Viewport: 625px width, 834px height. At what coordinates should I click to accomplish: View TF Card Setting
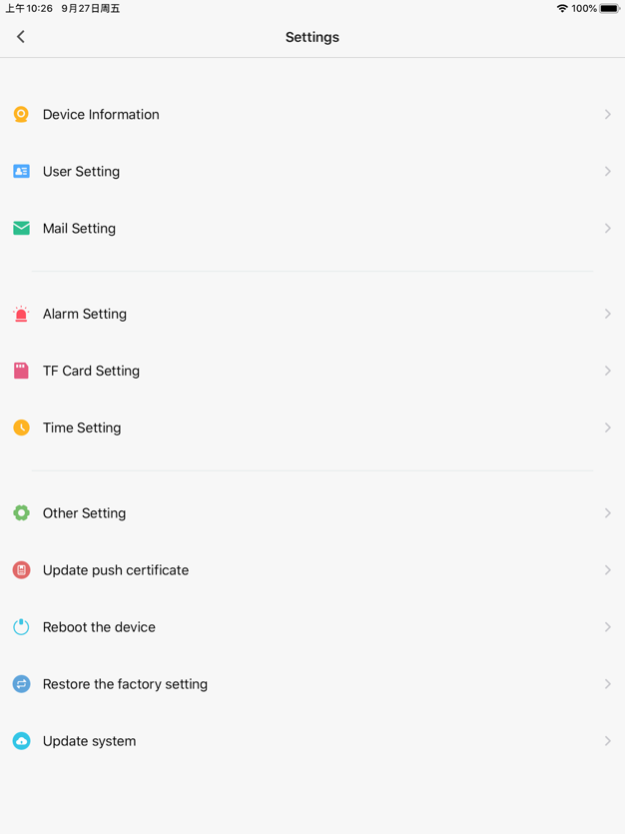tap(91, 371)
